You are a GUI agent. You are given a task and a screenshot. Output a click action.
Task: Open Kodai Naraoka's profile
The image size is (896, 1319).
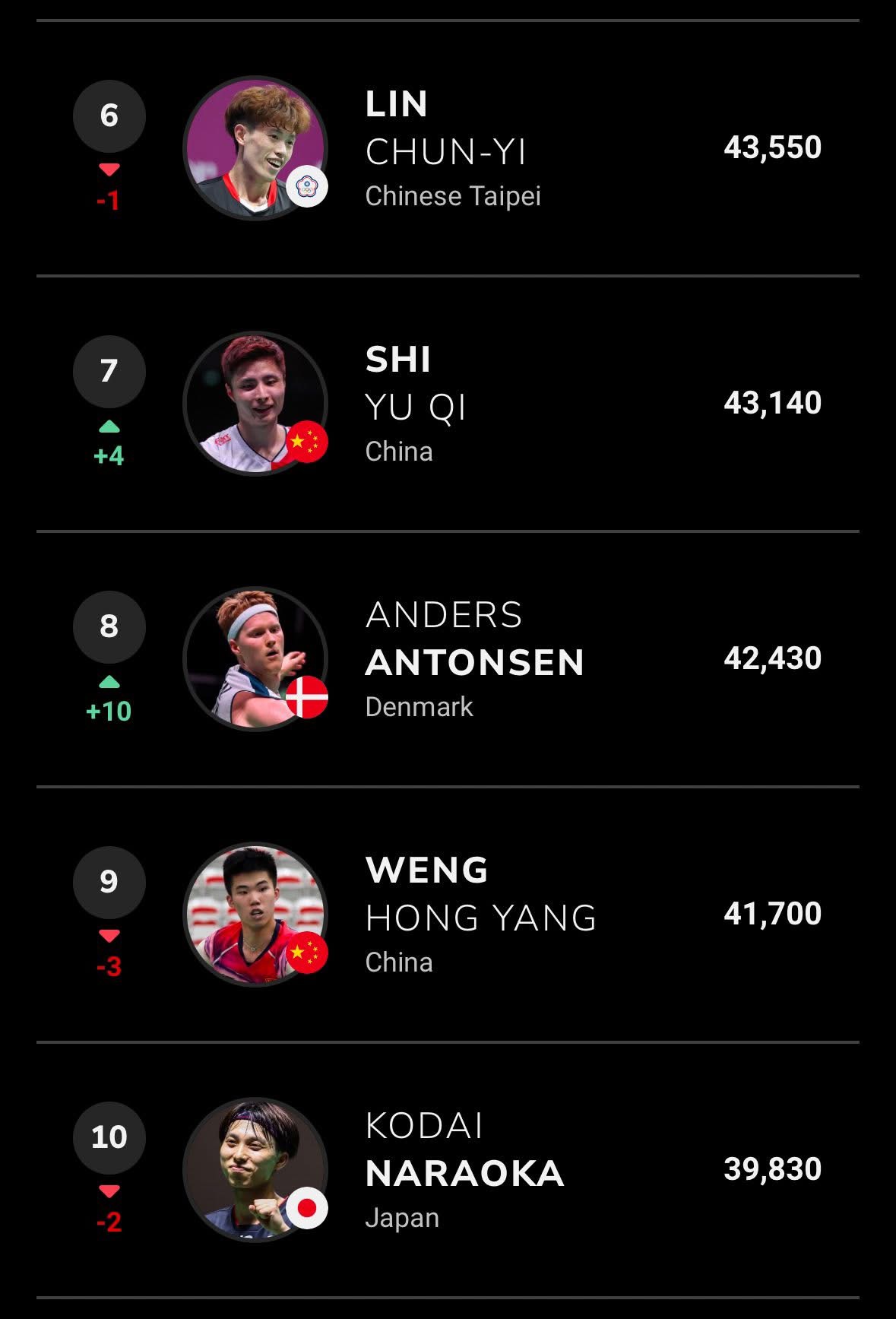tap(464, 1170)
